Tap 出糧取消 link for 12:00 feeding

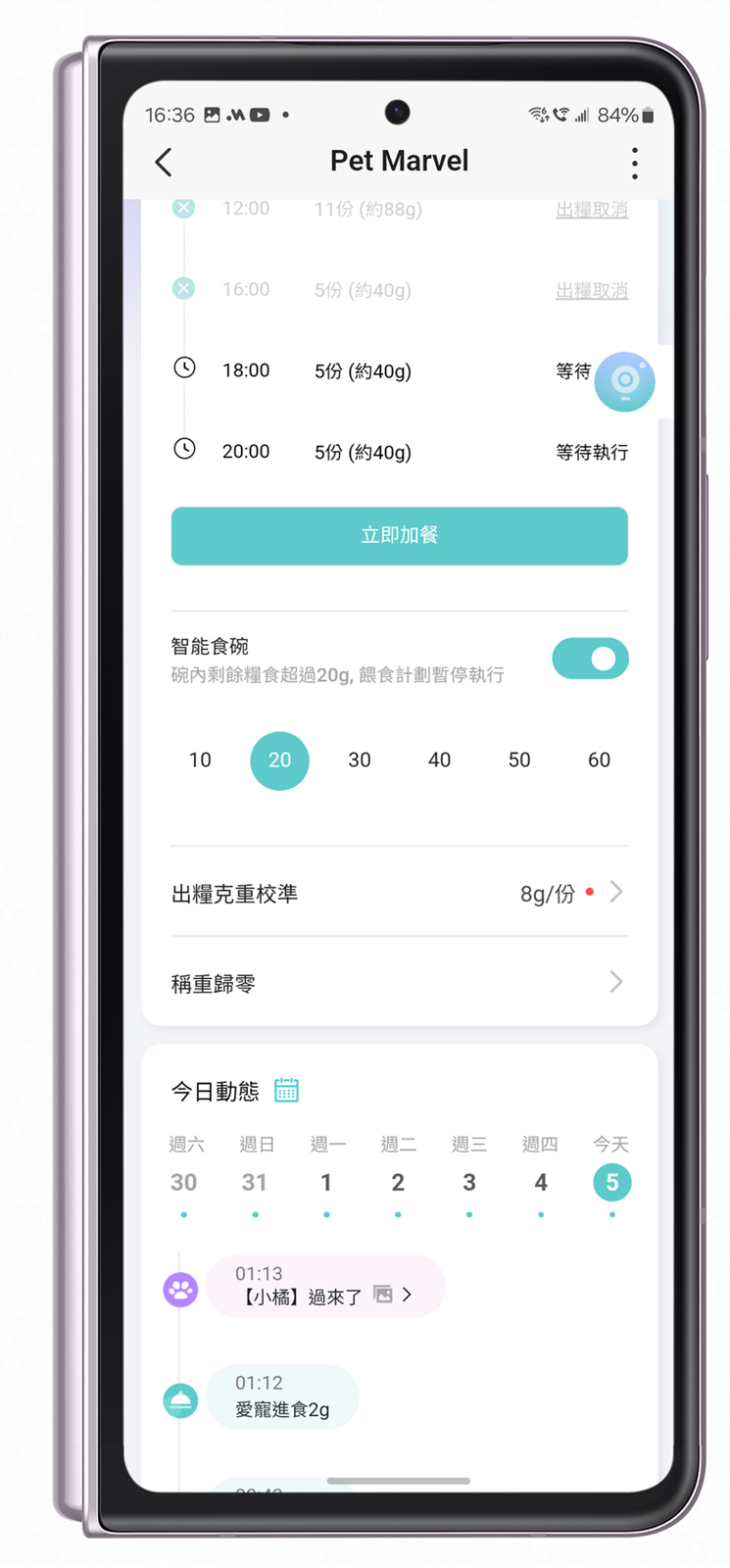click(x=592, y=210)
